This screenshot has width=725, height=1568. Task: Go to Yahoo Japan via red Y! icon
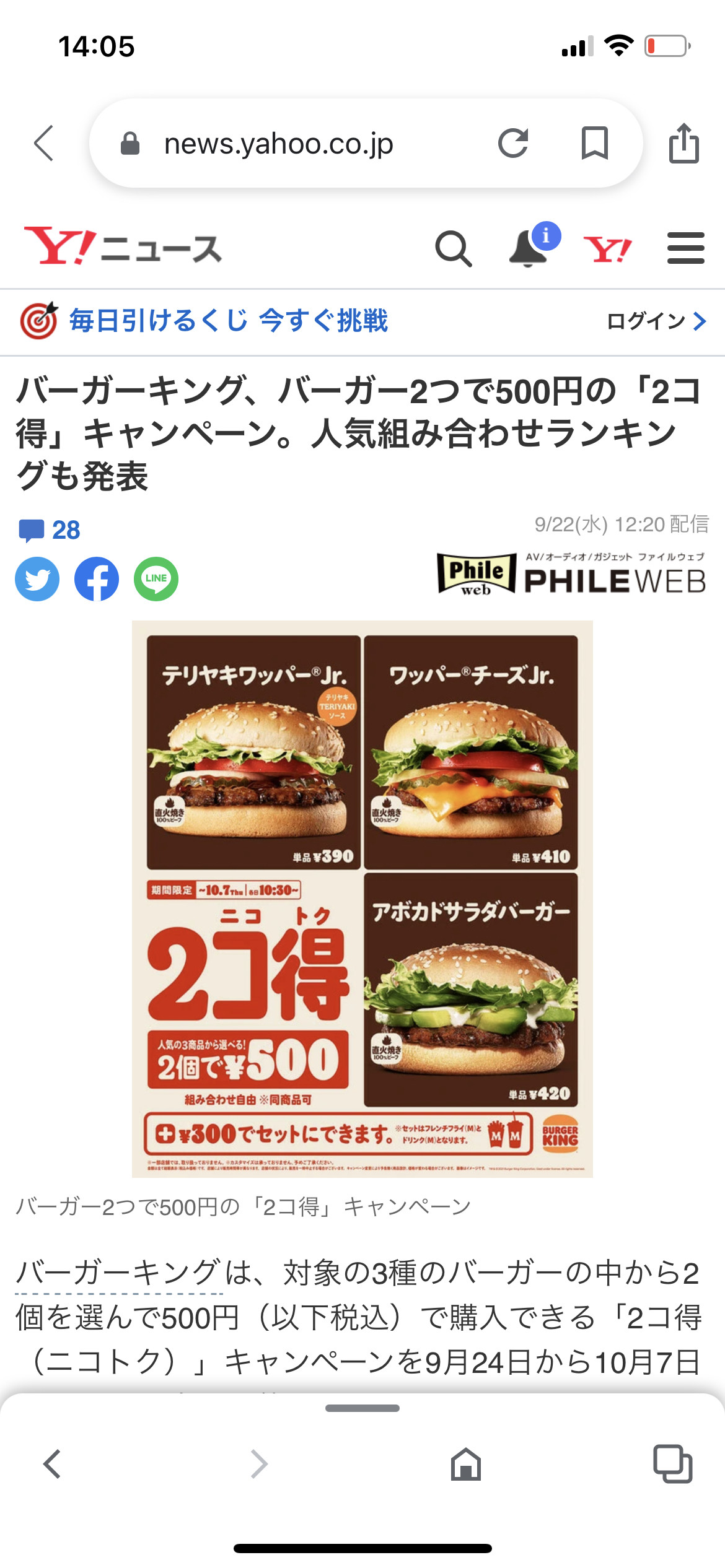607,249
